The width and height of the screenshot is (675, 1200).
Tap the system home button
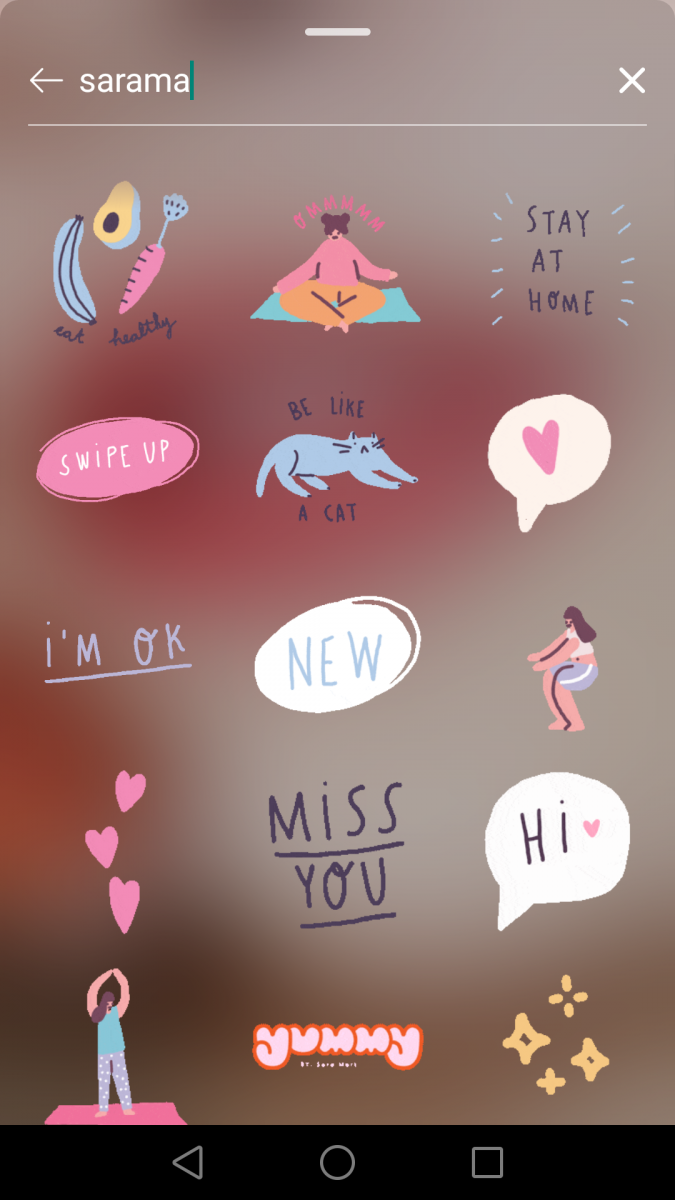tap(337, 1162)
